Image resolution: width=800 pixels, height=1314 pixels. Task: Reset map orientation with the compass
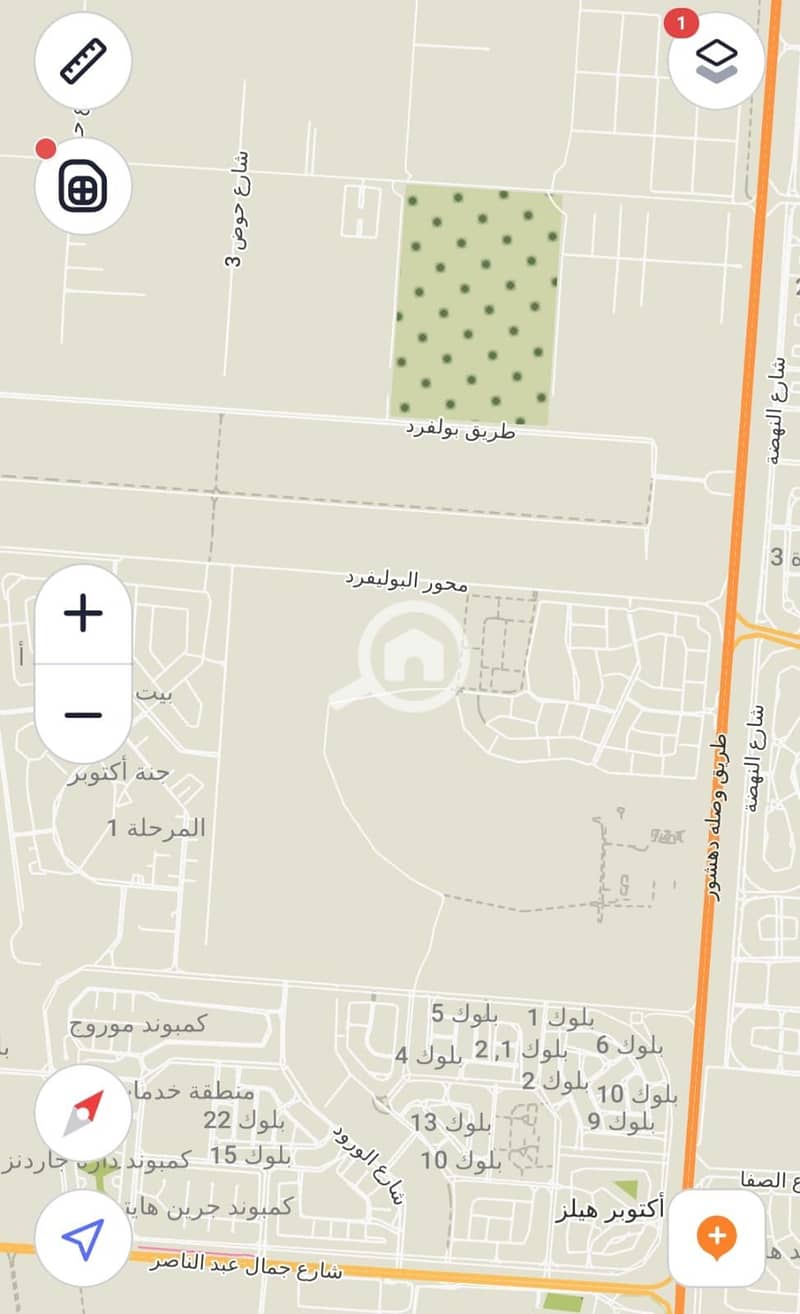click(83, 1112)
